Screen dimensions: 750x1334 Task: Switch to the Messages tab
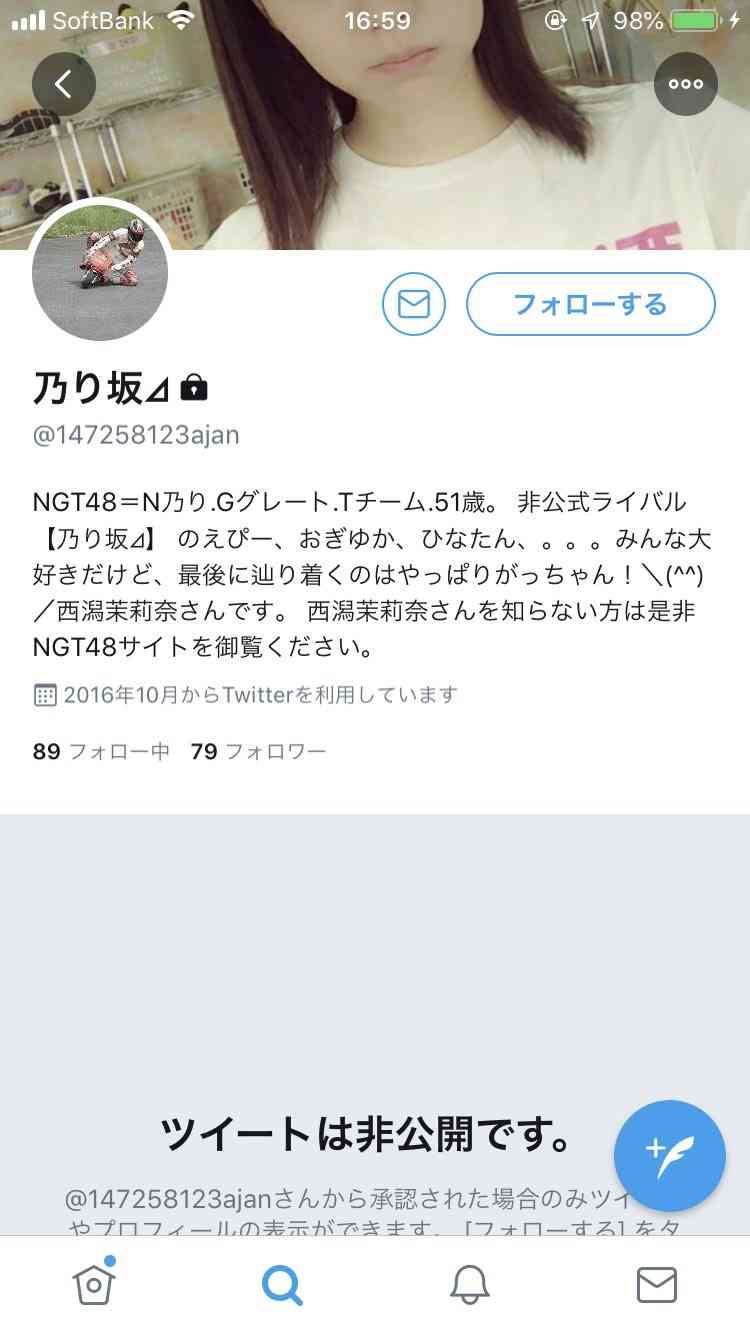pos(656,1285)
